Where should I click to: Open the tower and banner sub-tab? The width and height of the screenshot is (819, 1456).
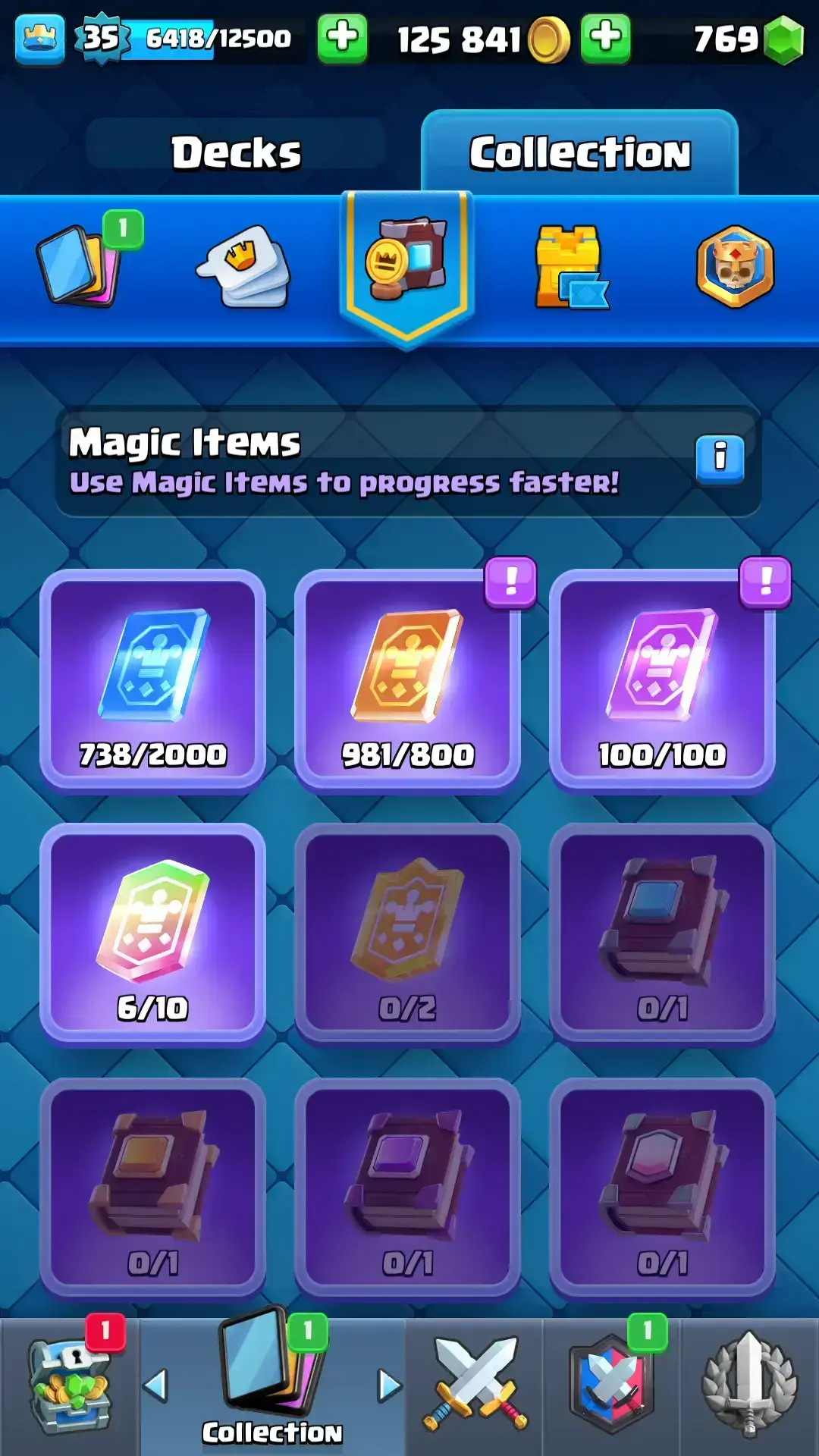click(571, 267)
